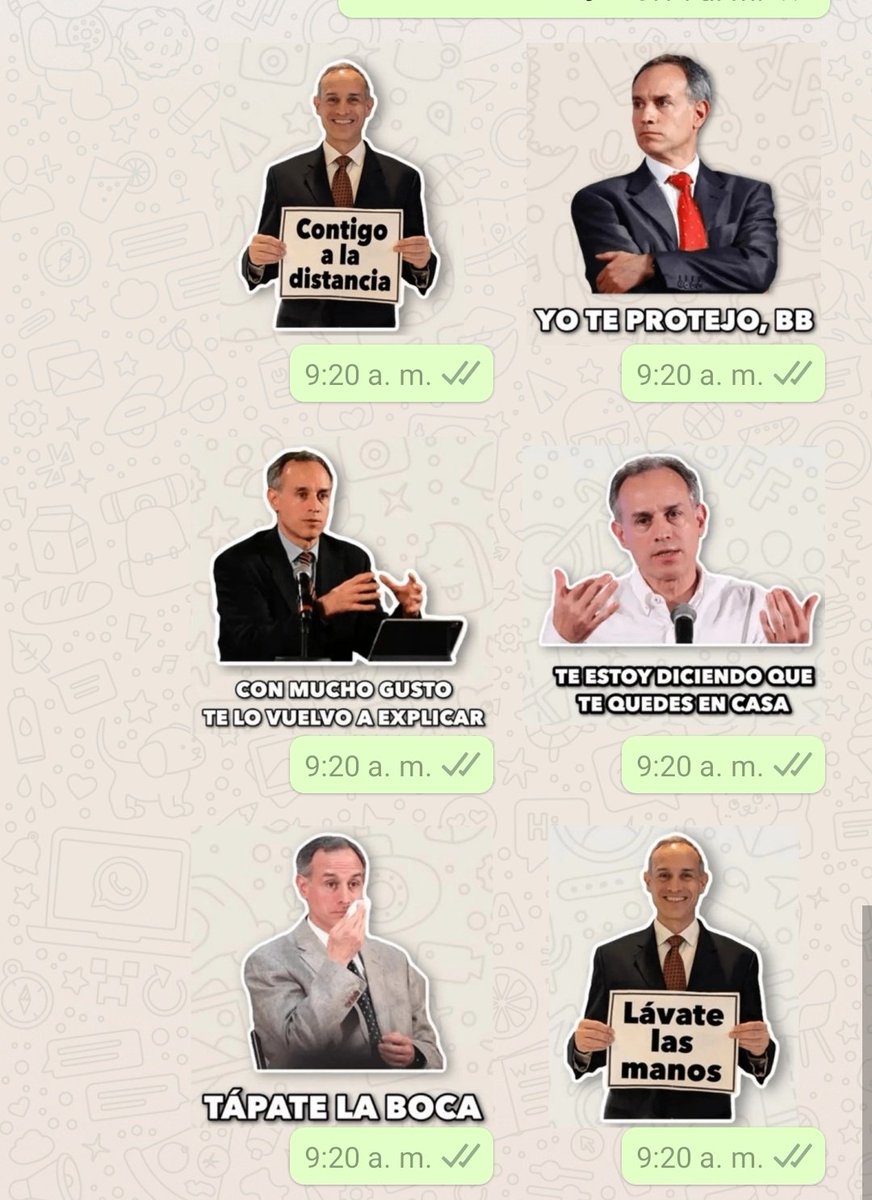Open the 'Tápate la boca' sticker

click(343, 975)
